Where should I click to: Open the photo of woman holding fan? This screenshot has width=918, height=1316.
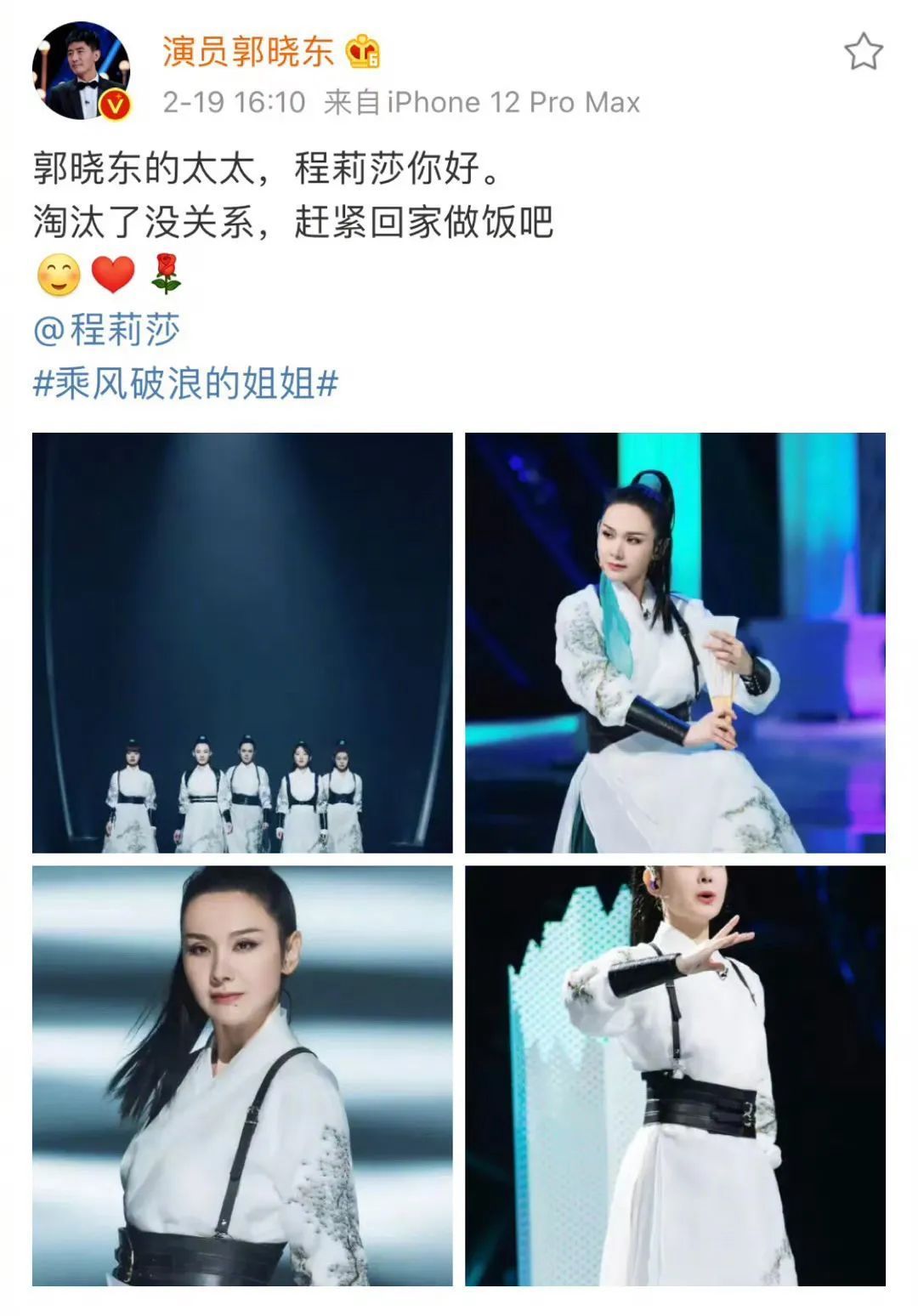pyautogui.click(x=675, y=643)
